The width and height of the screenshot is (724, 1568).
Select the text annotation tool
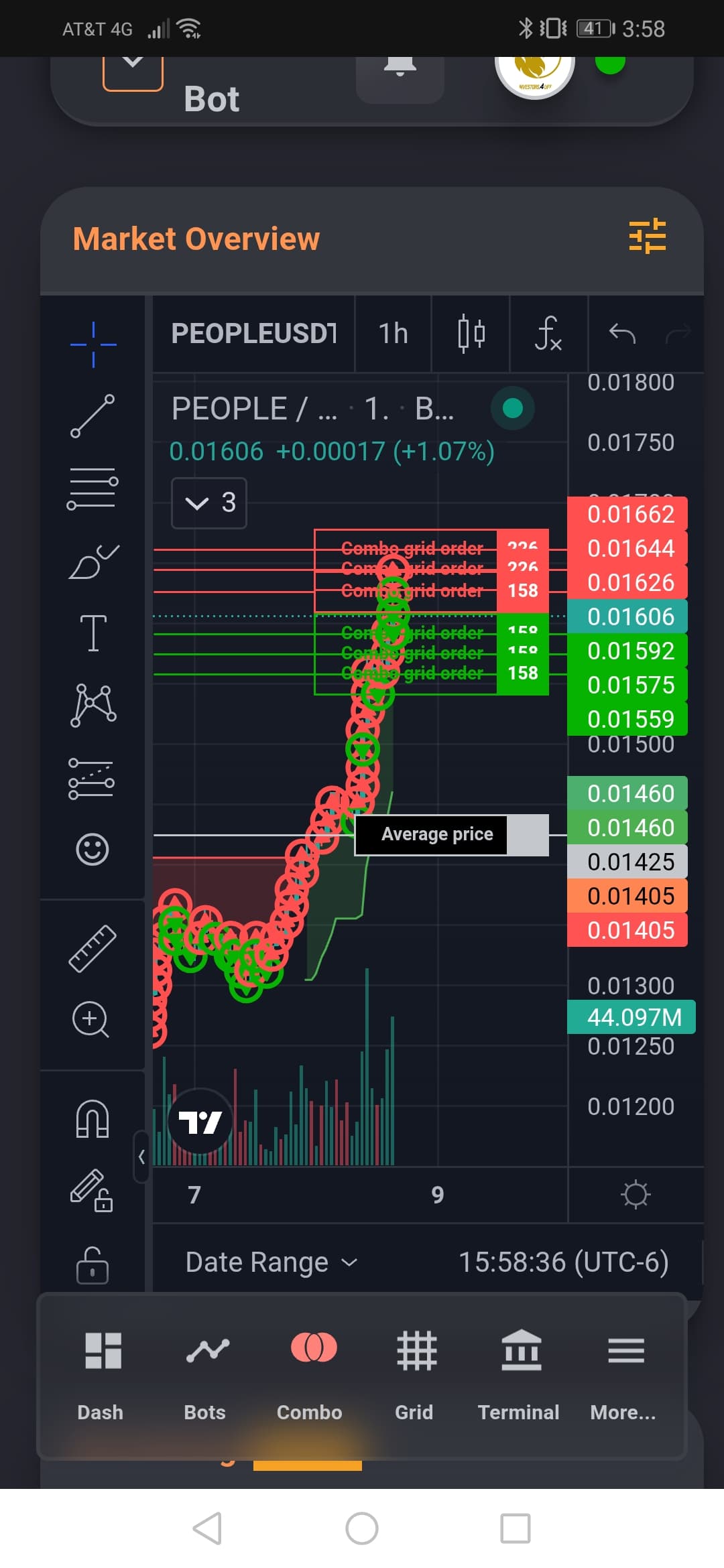point(93,633)
